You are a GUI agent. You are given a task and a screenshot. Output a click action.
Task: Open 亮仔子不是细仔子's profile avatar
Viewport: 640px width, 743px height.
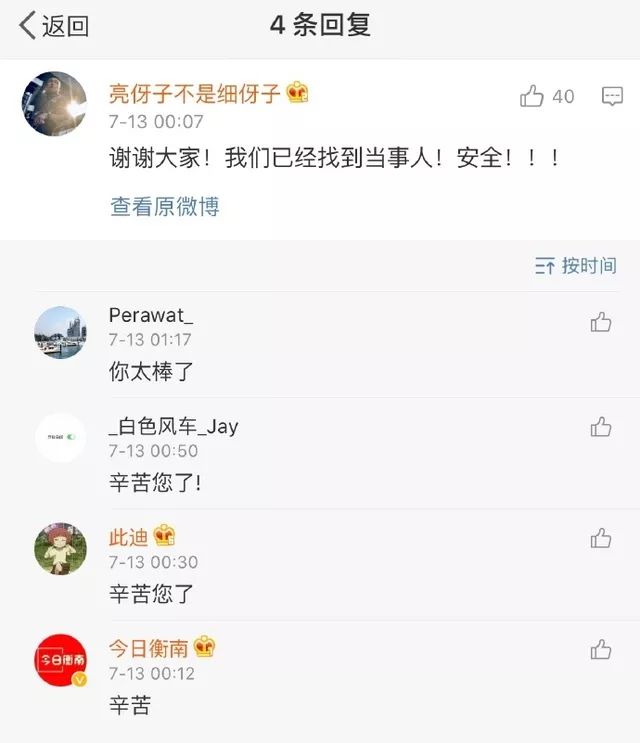coord(54,103)
